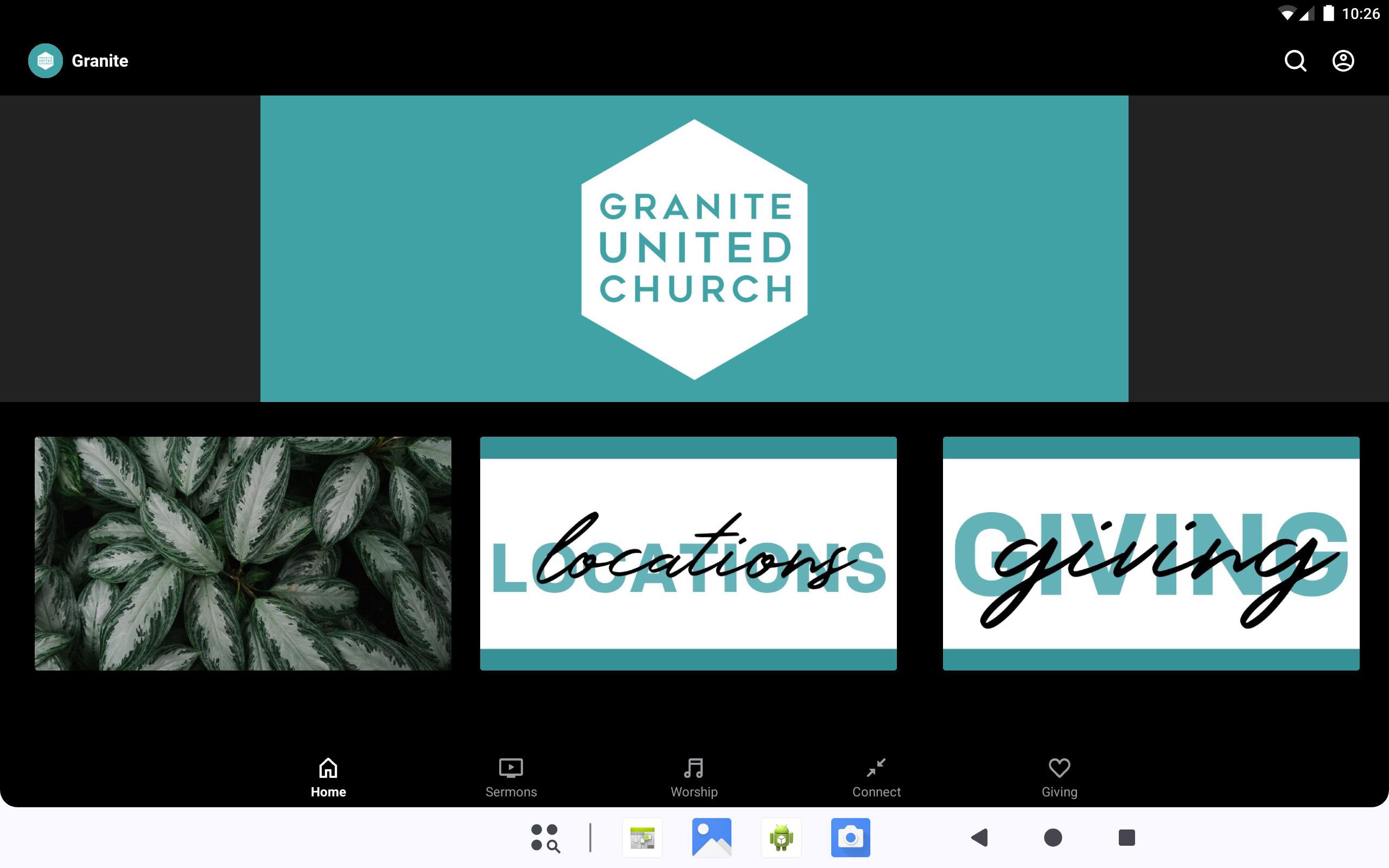Screen dimensions: 1389x868
Task: Switch to the Giving tab
Action: coord(1059,778)
